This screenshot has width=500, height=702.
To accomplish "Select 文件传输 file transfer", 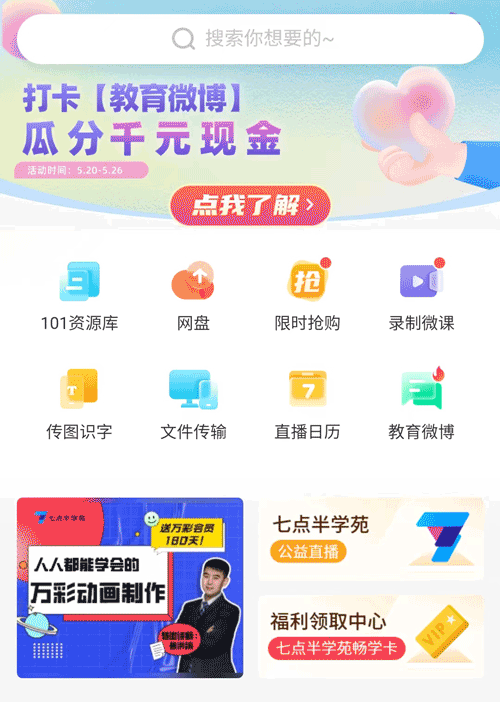I will [x=193, y=404].
